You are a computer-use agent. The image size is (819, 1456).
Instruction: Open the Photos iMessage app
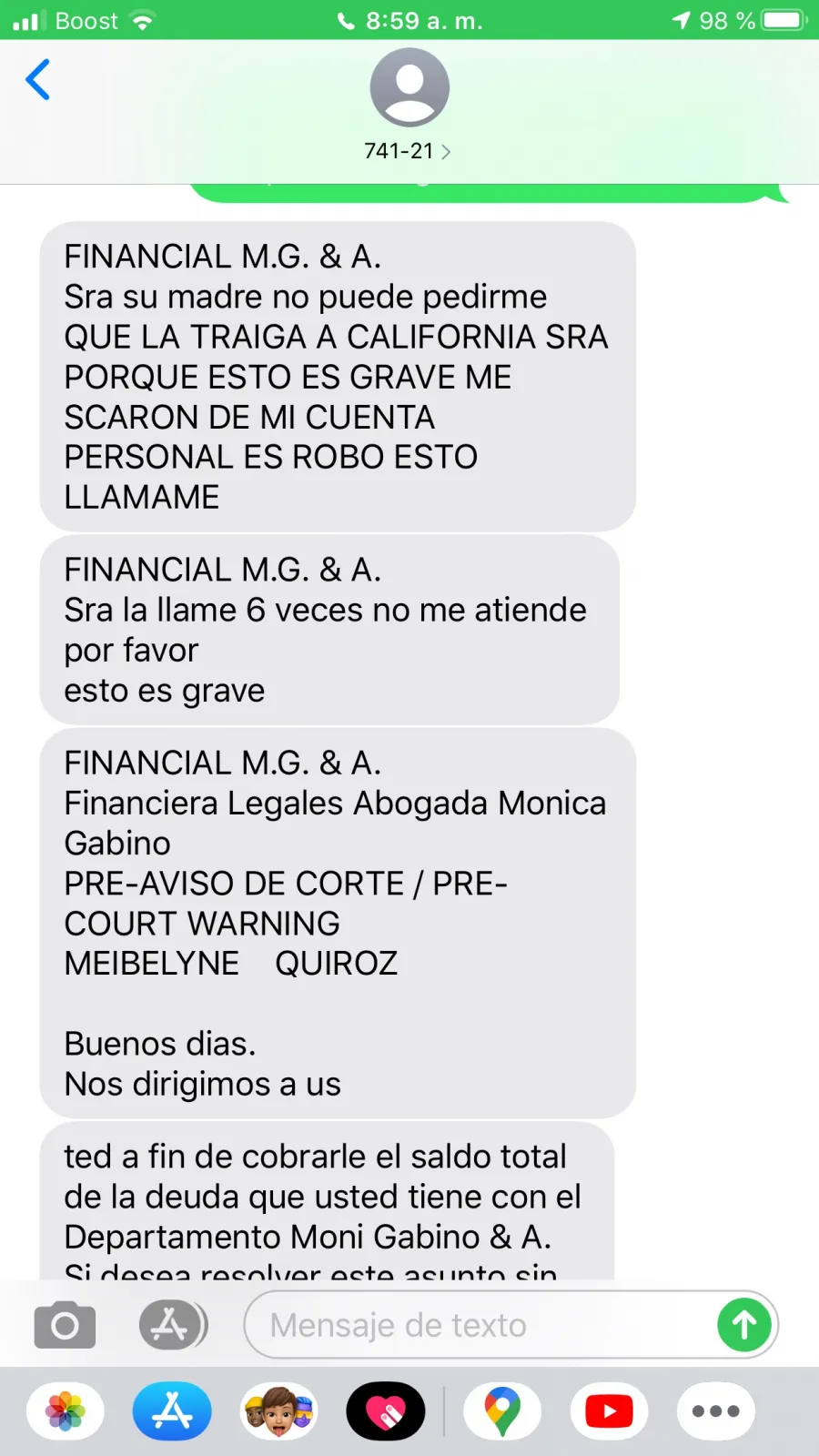pos(66,1411)
